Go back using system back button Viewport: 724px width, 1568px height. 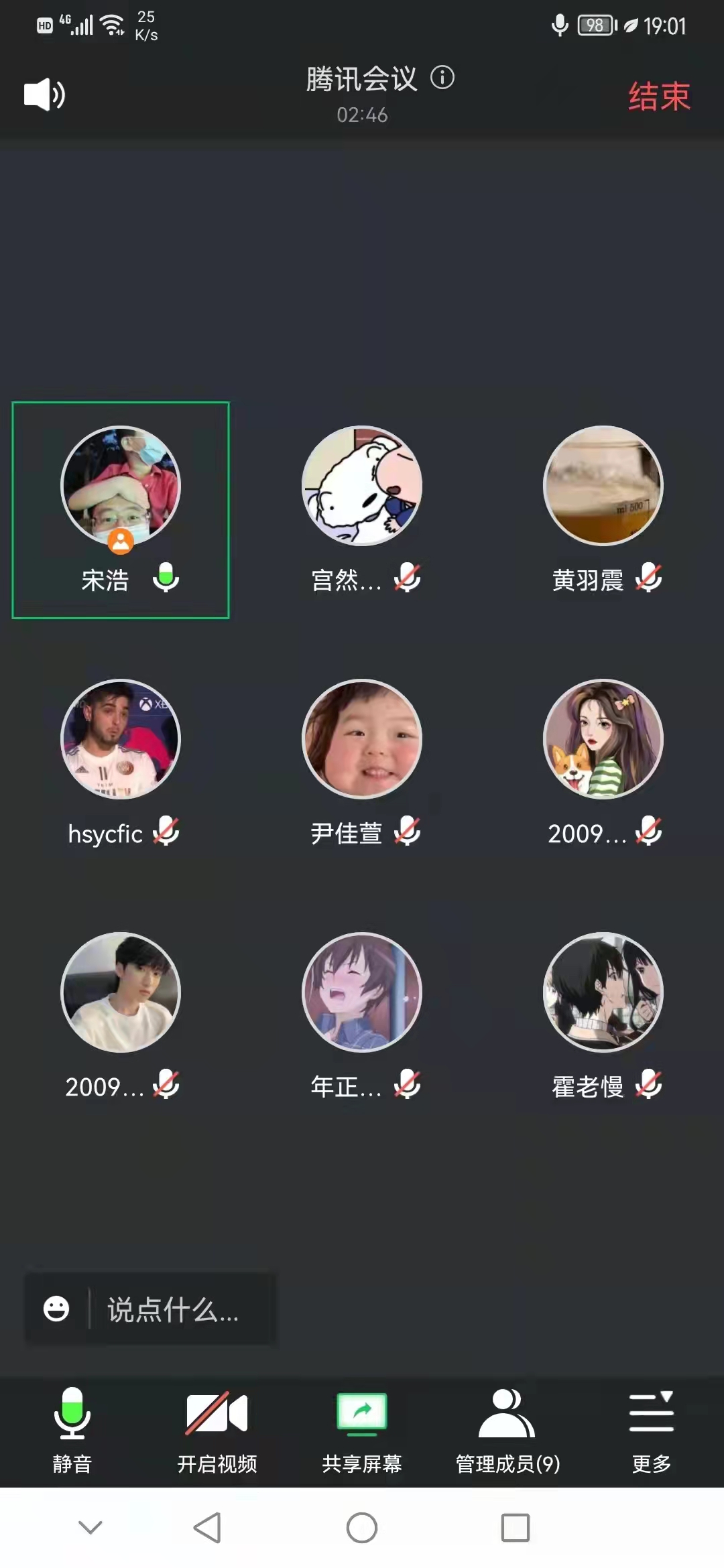pyautogui.click(x=207, y=1528)
